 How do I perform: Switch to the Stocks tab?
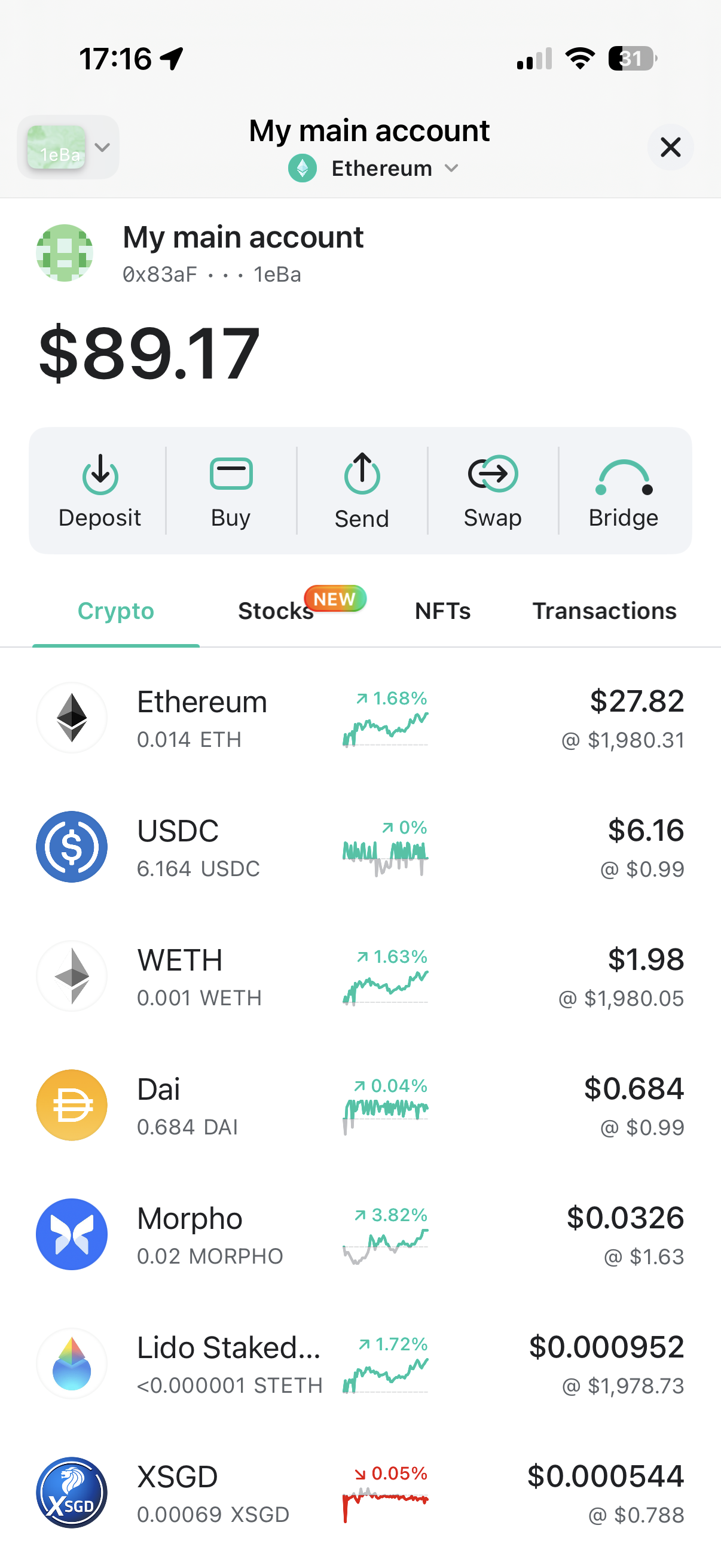[x=276, y=611]
